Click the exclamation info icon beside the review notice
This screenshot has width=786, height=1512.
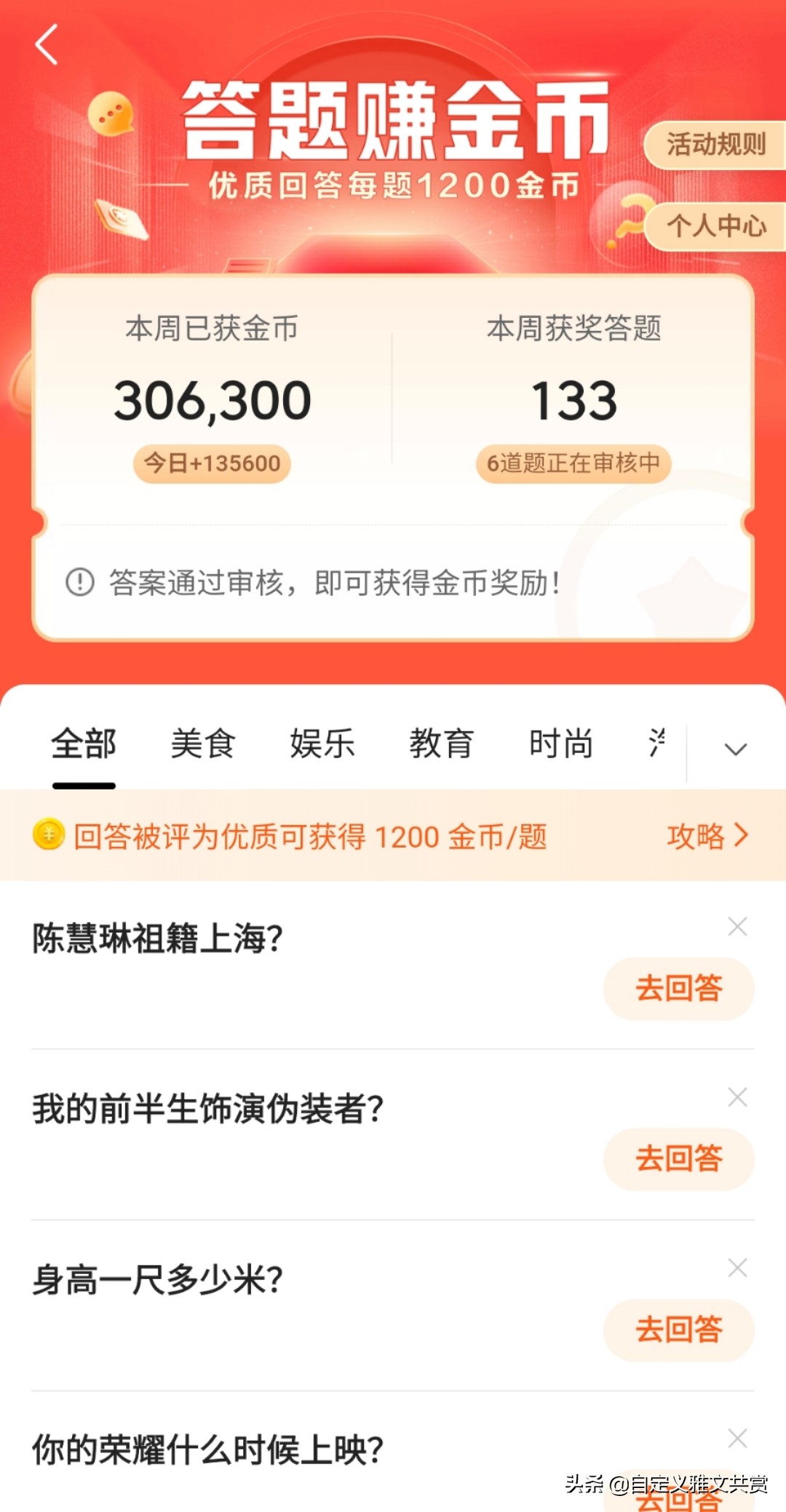(x=80, y=582)
